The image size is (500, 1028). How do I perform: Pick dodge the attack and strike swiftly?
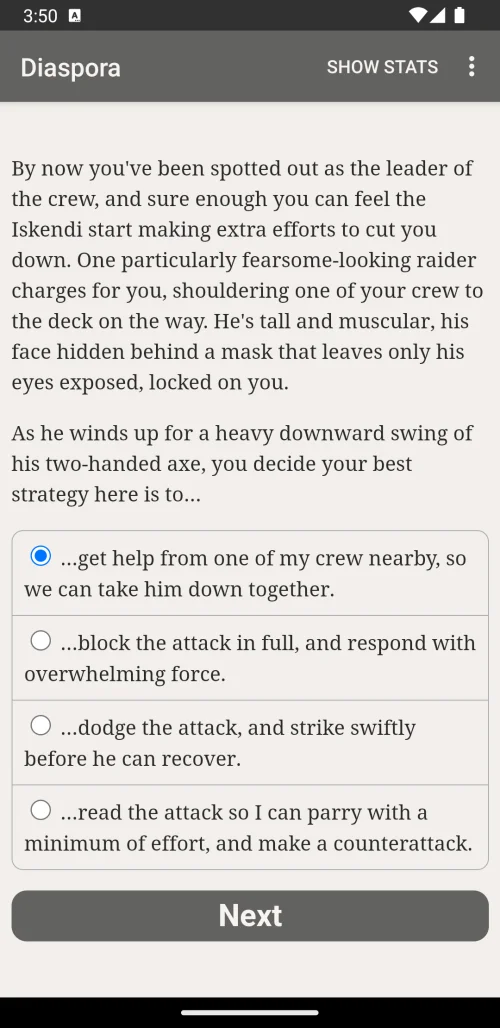tap(250, 743)
